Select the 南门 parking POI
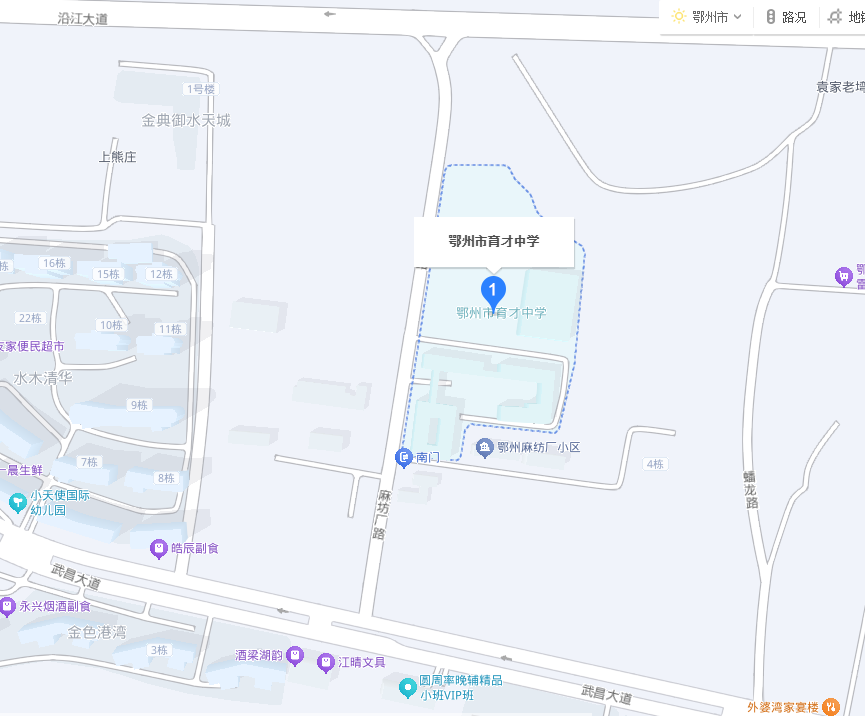 [404, 458]
